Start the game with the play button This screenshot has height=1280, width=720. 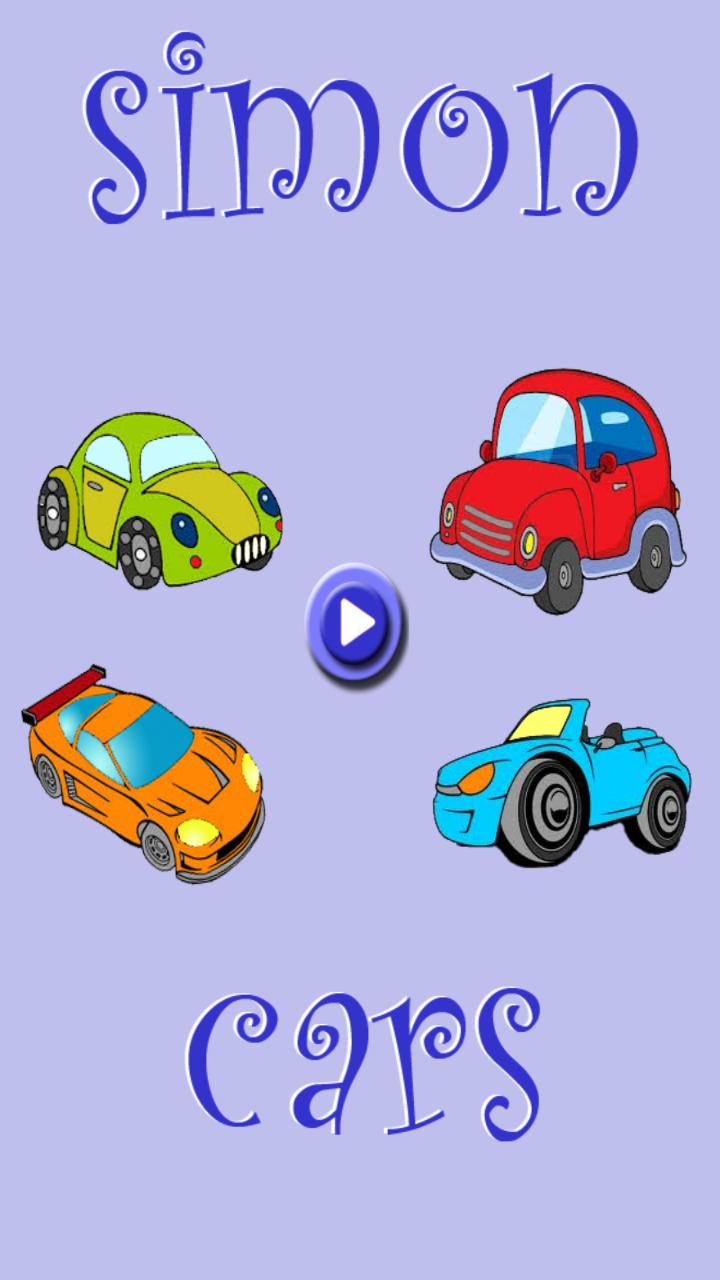click(355, 624)
